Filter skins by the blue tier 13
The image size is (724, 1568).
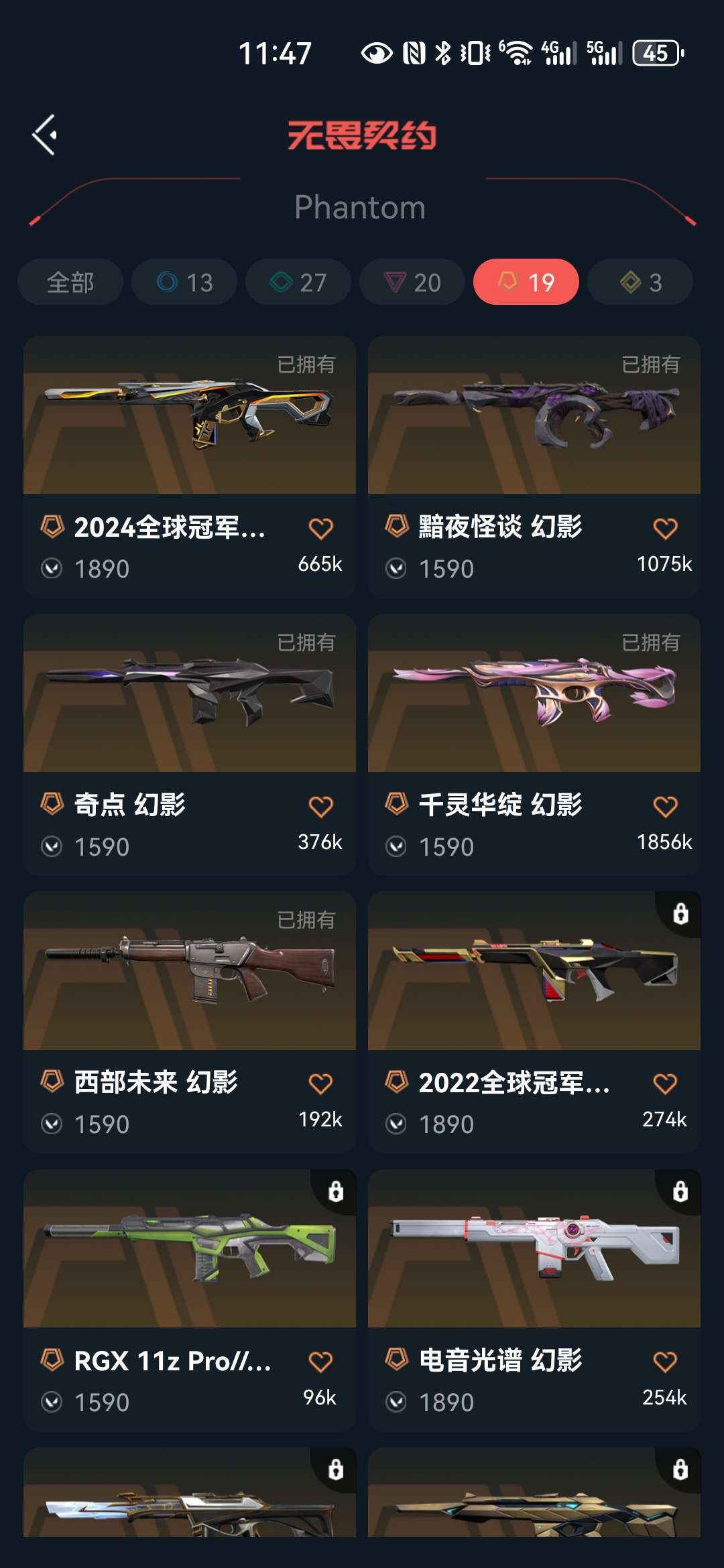point(184,282)
